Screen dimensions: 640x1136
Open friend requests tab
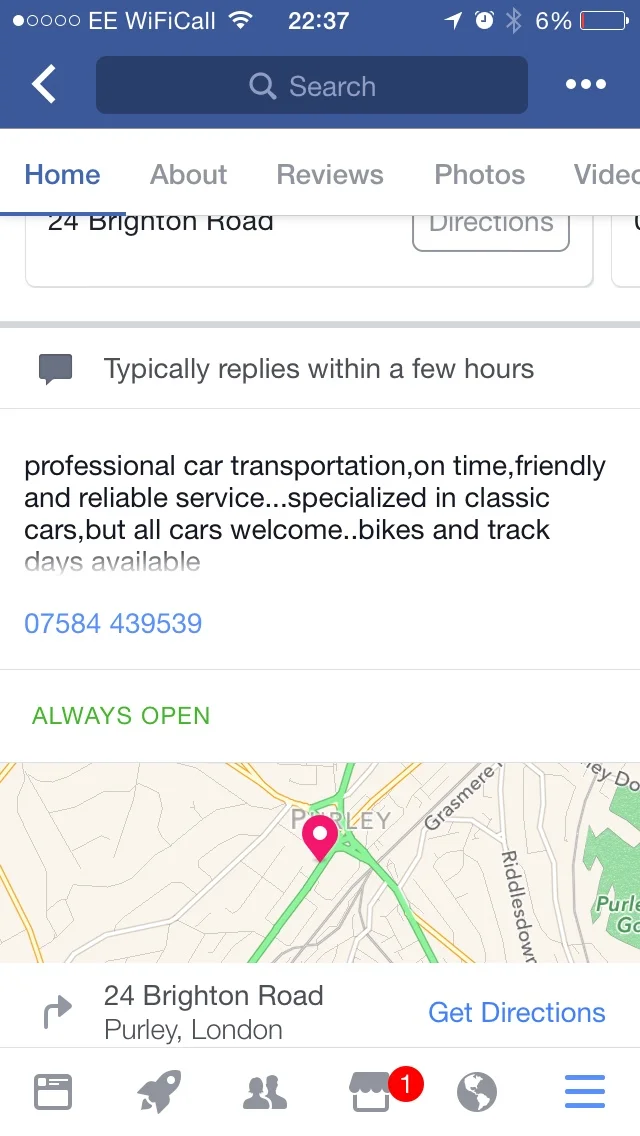point(265,1093)
